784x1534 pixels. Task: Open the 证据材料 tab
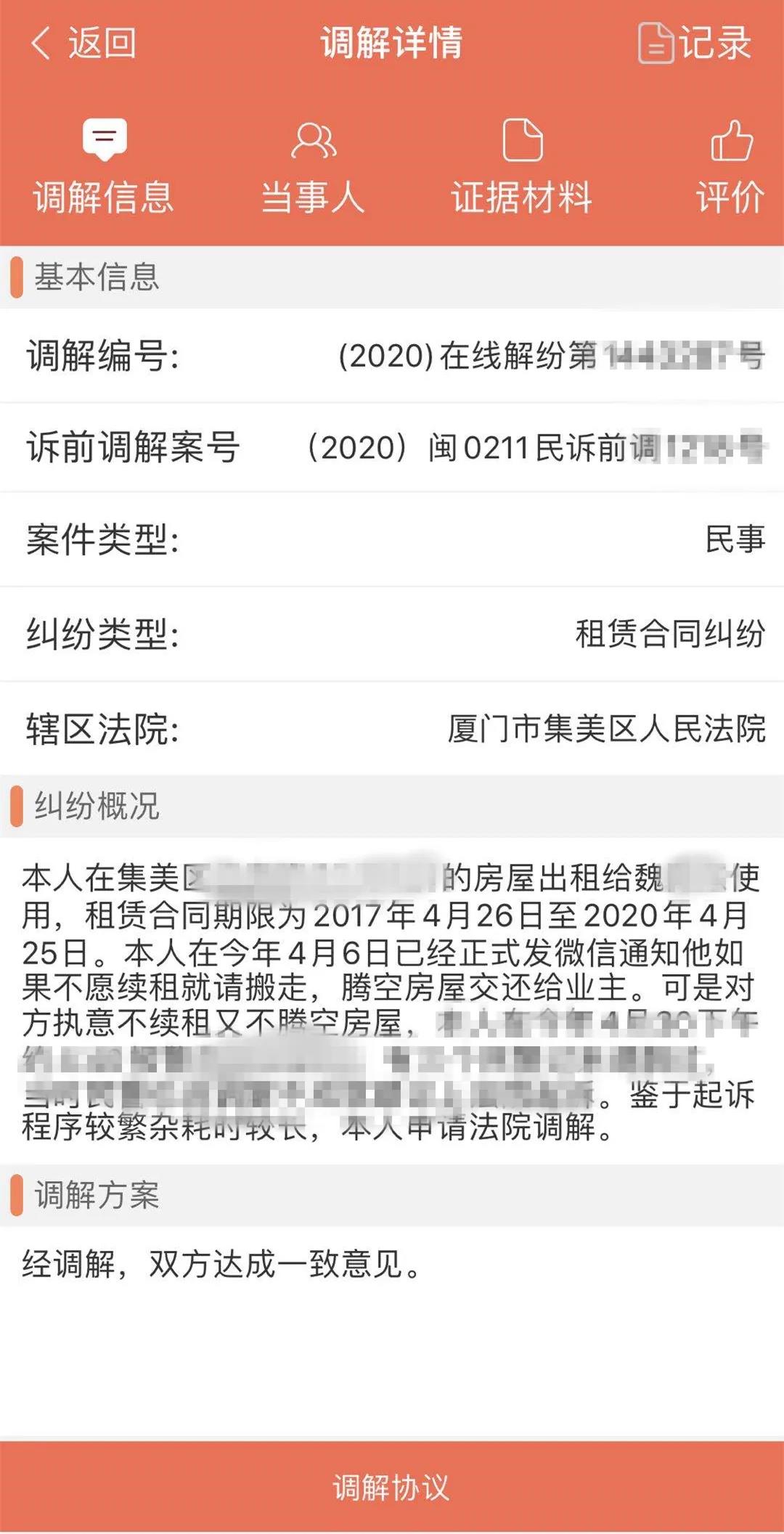click(522, 167)
